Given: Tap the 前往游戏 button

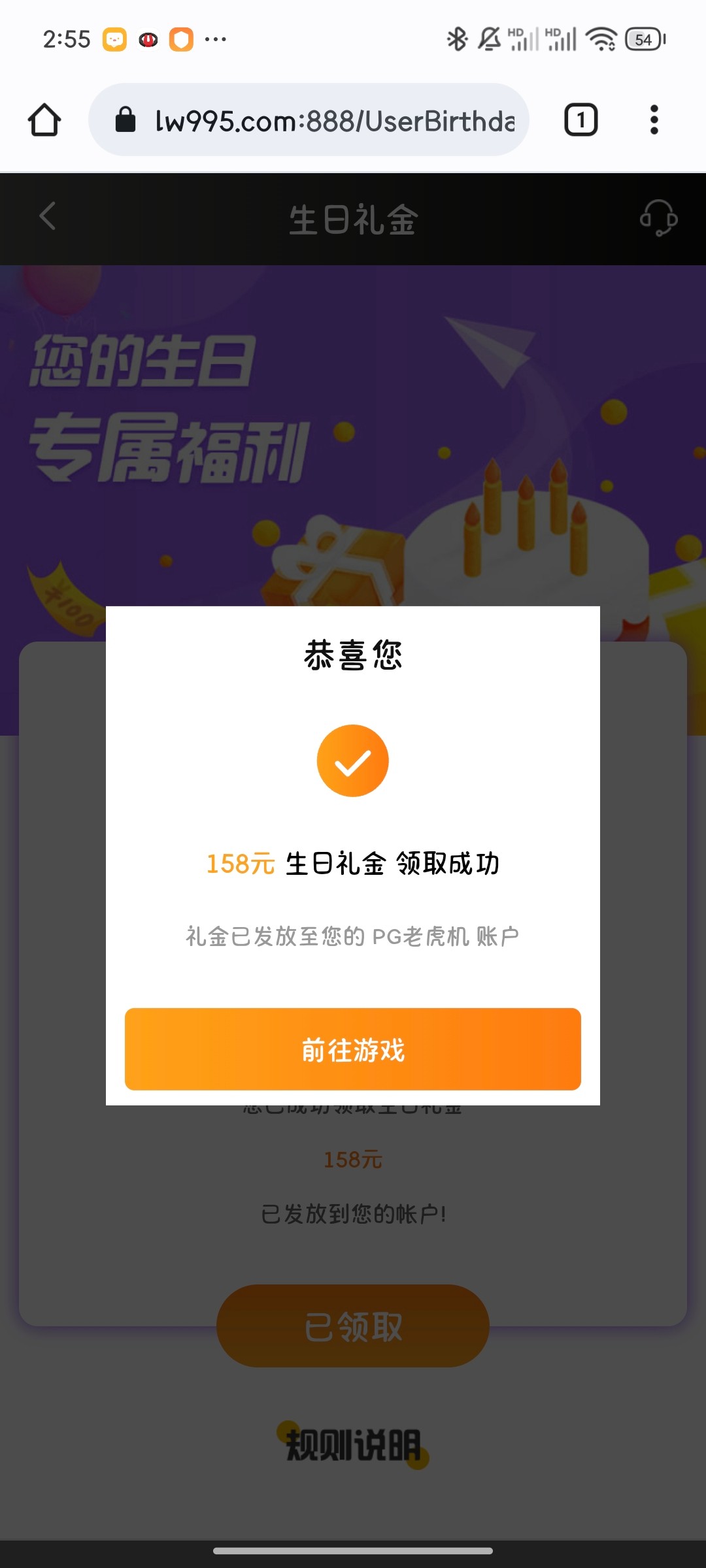Looking at the screenshot, I should tap(353, 1049).
